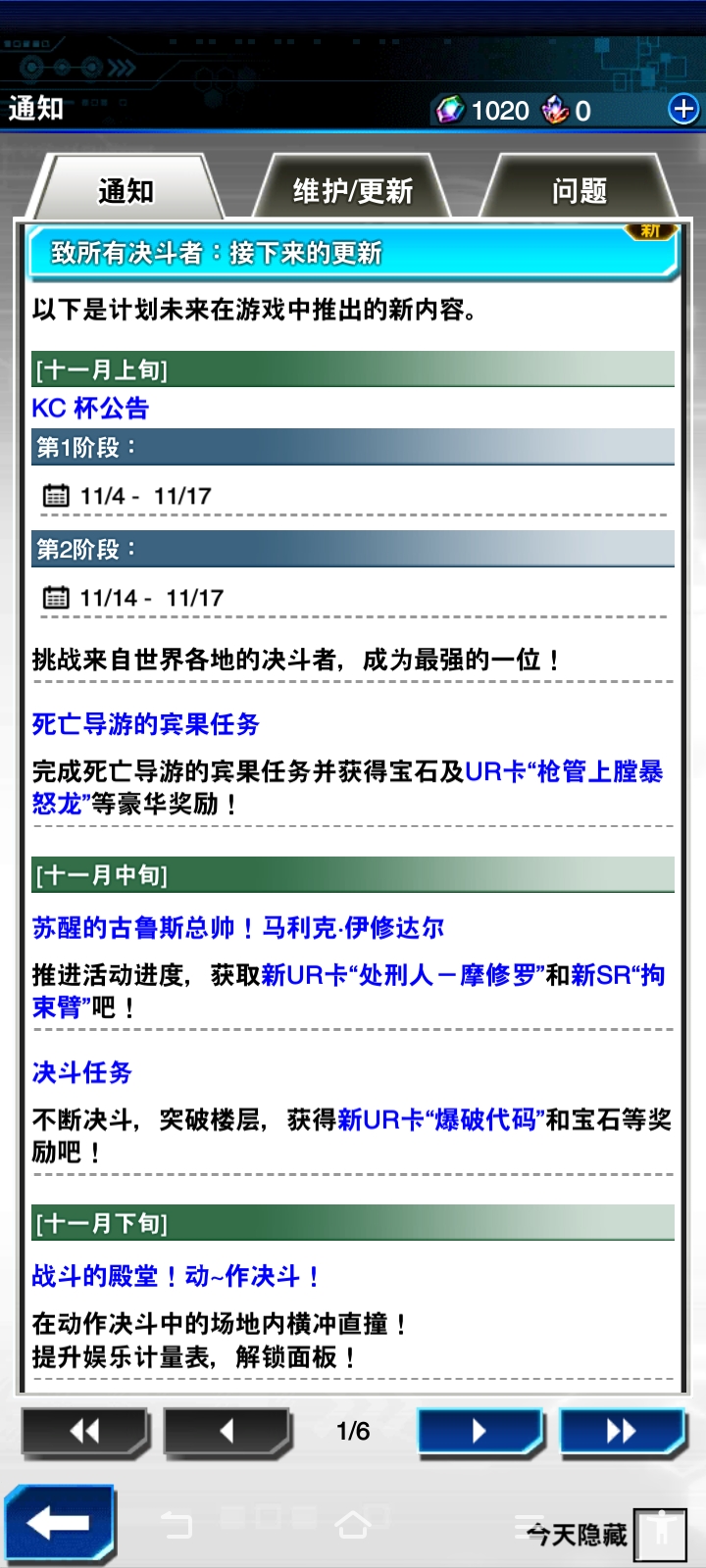Switch to the 问题 tab

tap(580, 190)
